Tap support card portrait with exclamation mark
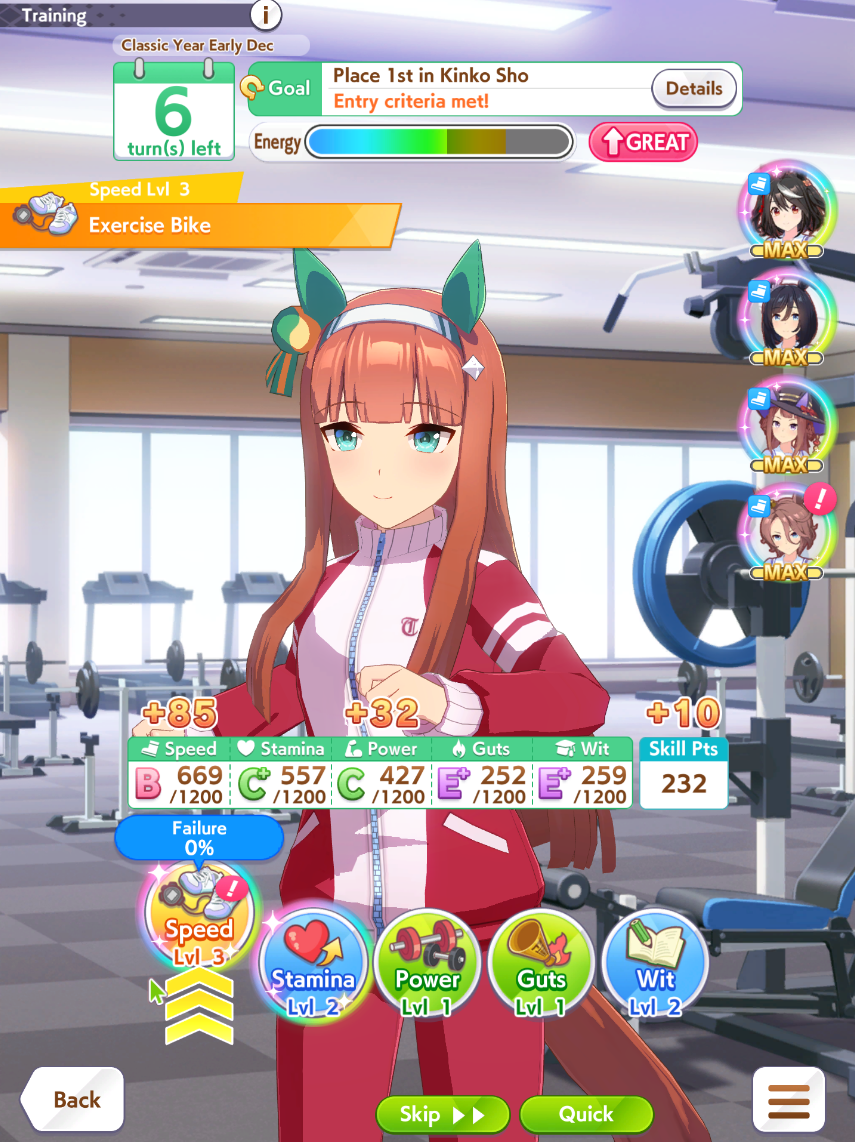855x1142 pixels. tap(787, 532)
